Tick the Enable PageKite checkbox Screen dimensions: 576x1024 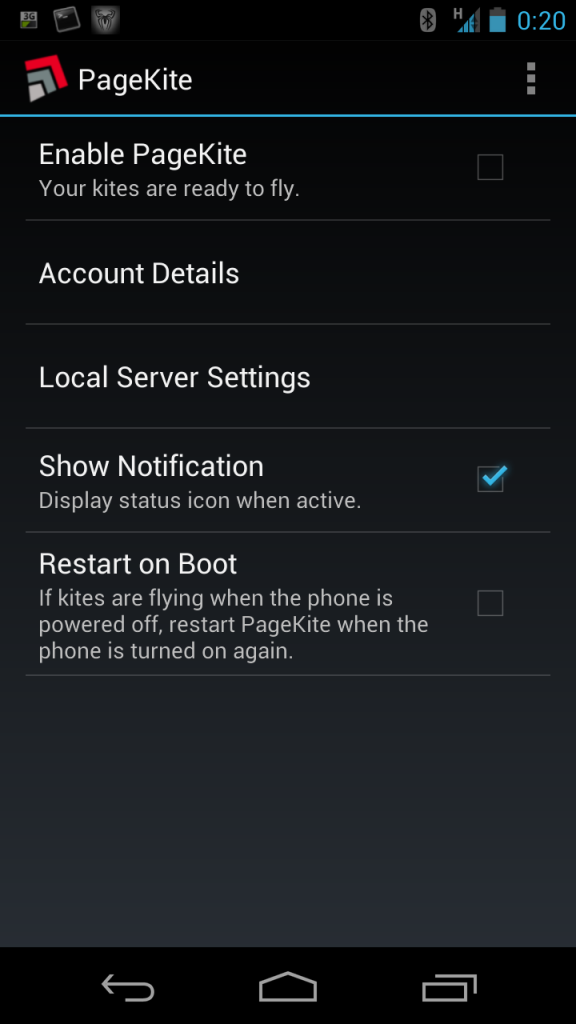coord(490,167)
